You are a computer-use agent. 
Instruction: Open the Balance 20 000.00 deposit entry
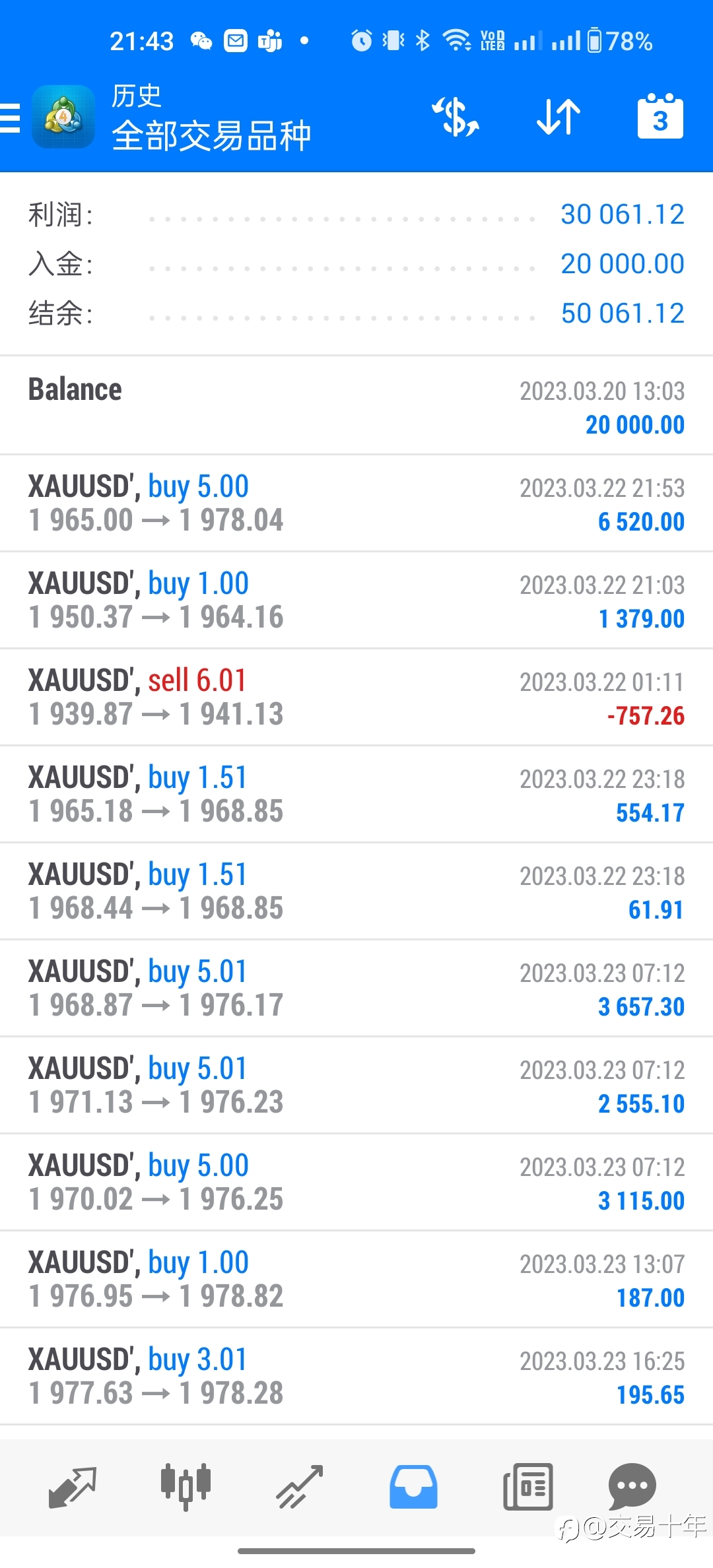[x=356, y=406]
